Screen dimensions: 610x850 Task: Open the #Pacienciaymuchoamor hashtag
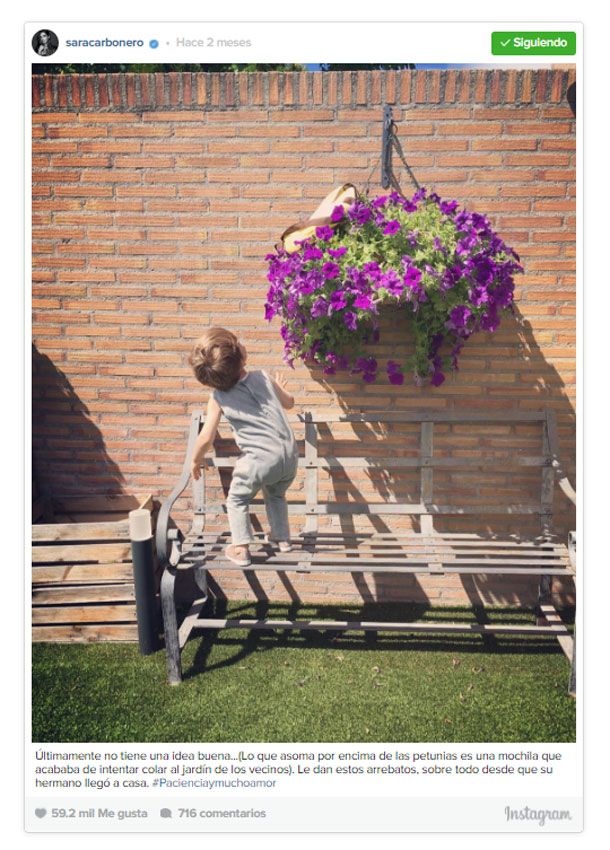tap(214, 783)
